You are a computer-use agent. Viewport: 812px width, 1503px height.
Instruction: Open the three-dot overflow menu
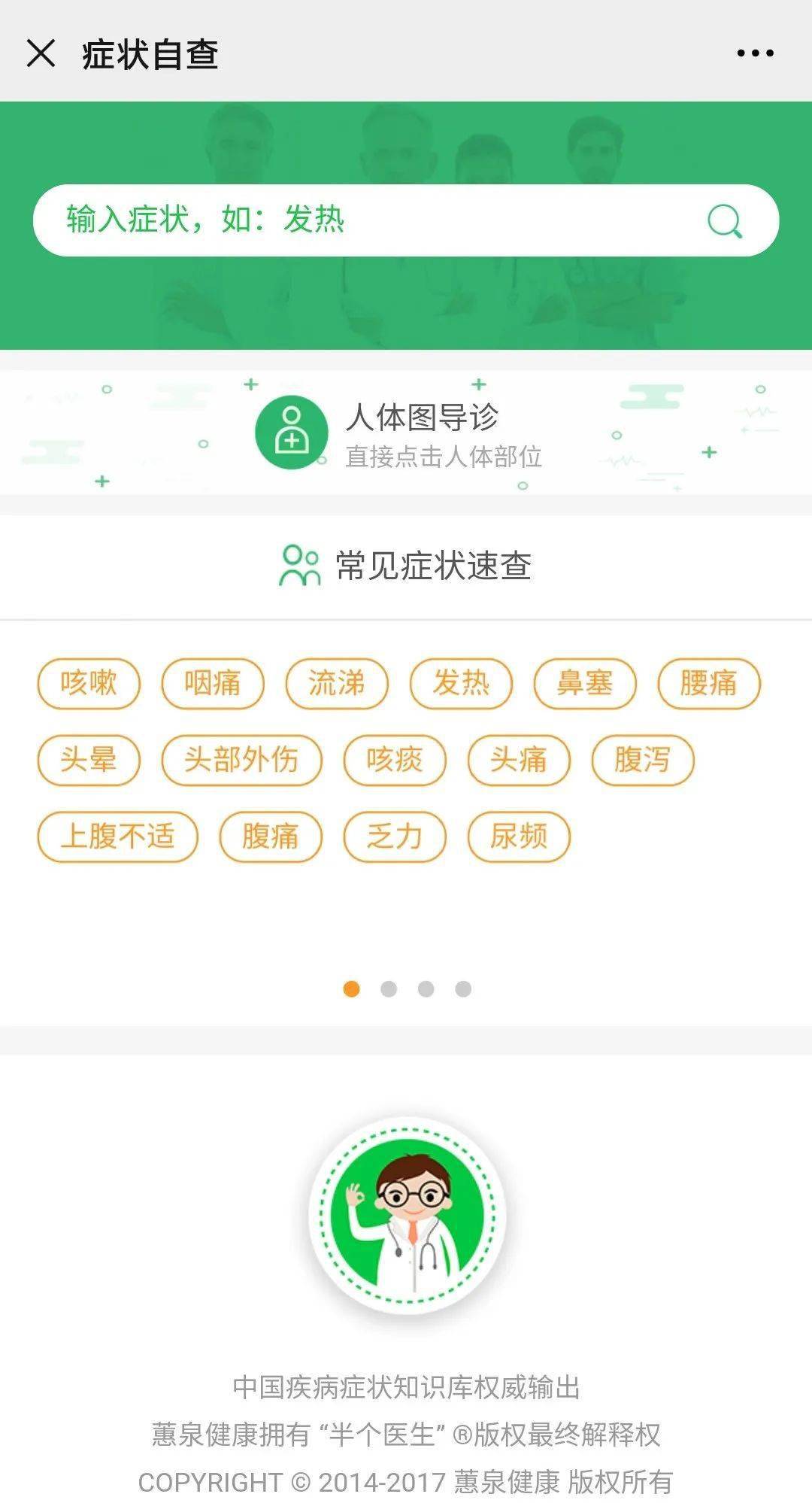[755, 53]
